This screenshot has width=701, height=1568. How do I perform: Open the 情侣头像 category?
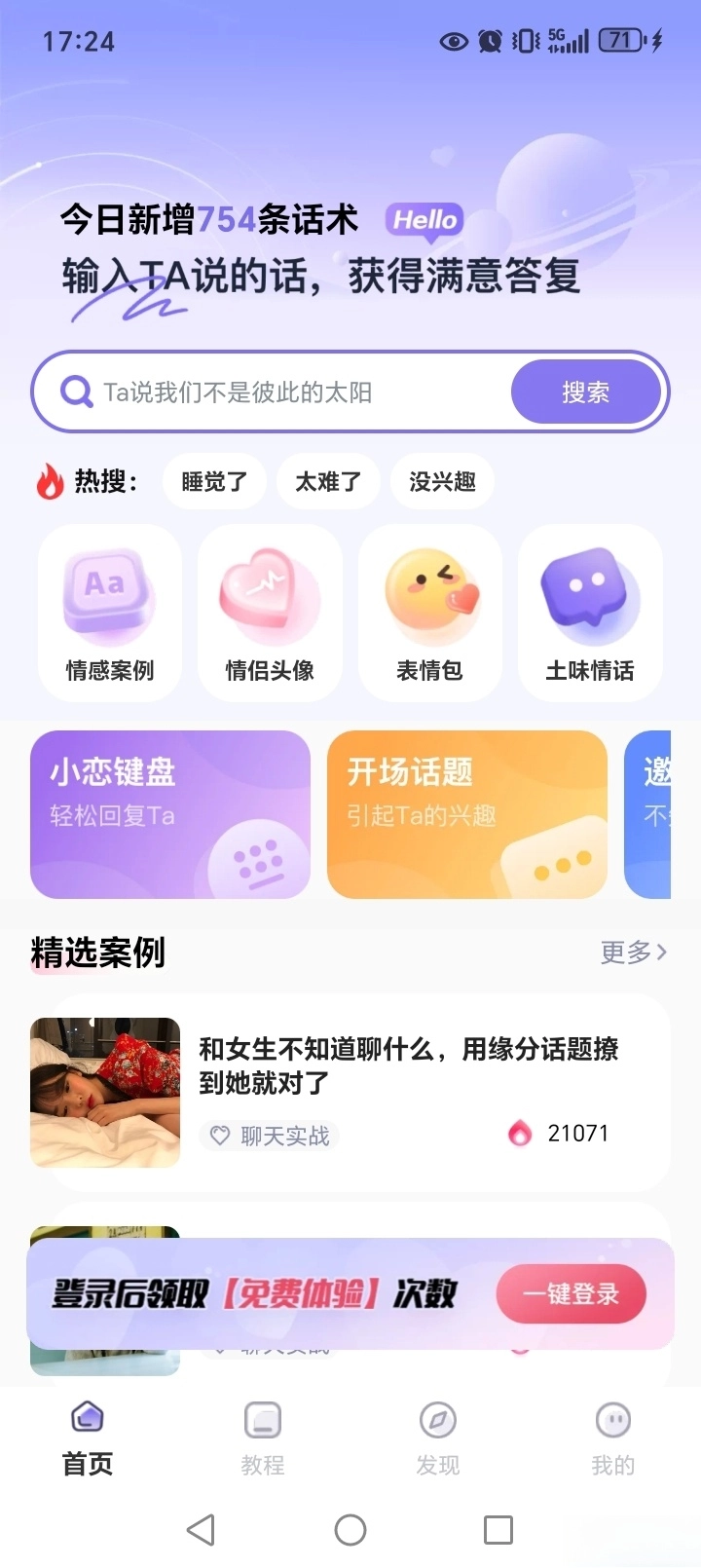pos(270,613)
